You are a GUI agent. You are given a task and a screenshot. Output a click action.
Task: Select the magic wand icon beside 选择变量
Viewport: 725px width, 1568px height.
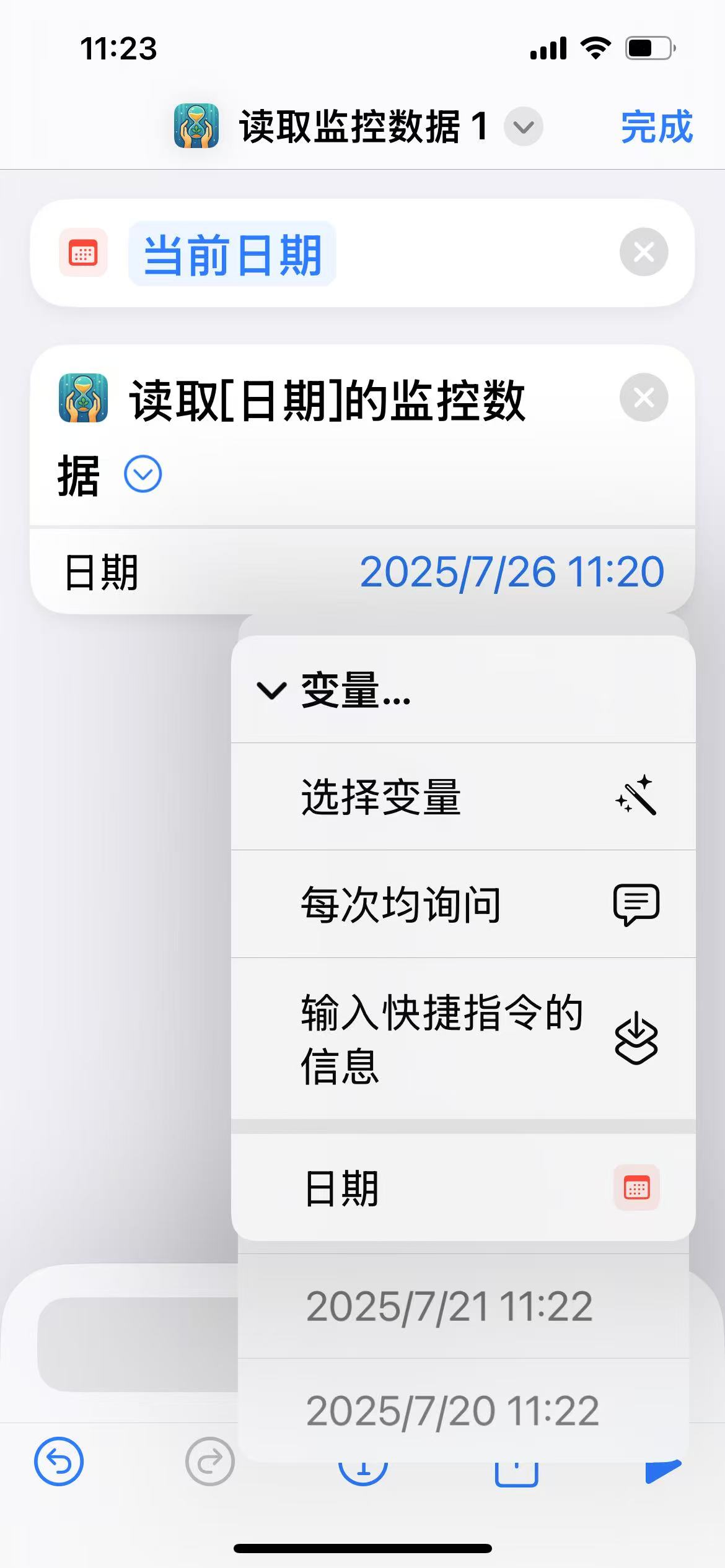coord(637,797)
